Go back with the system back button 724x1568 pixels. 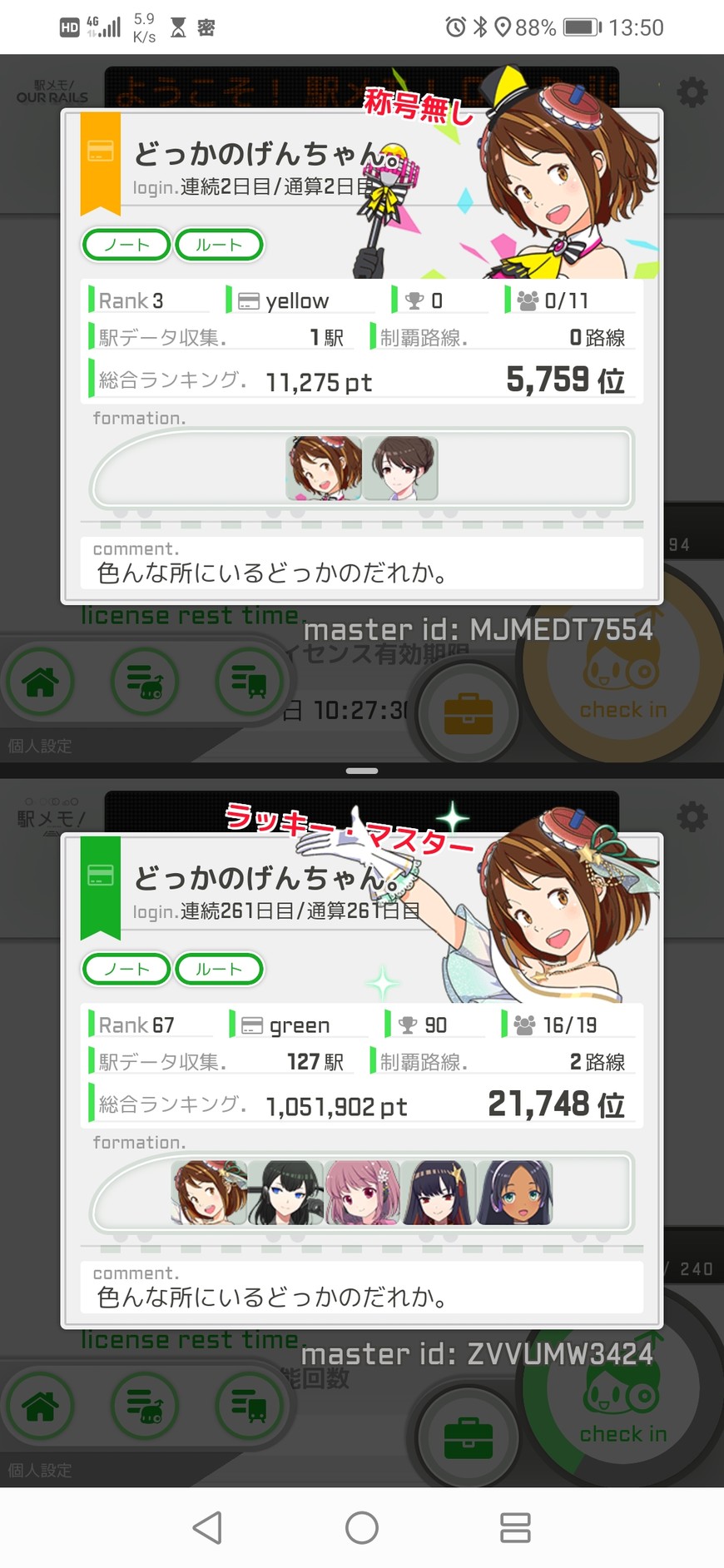[x=207, y=1527]
